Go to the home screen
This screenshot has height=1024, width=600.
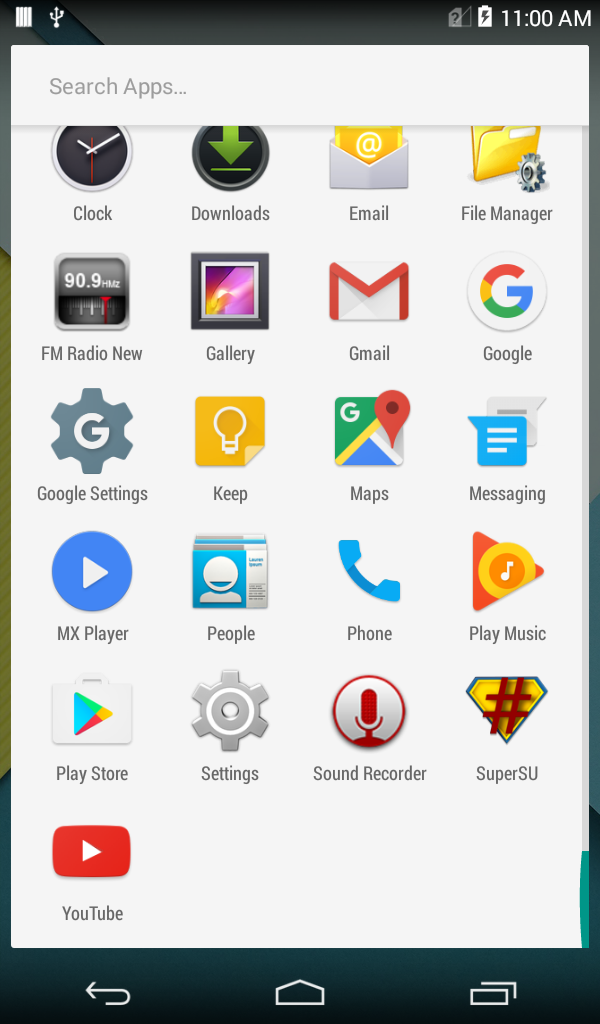click(x=300, y=993)
